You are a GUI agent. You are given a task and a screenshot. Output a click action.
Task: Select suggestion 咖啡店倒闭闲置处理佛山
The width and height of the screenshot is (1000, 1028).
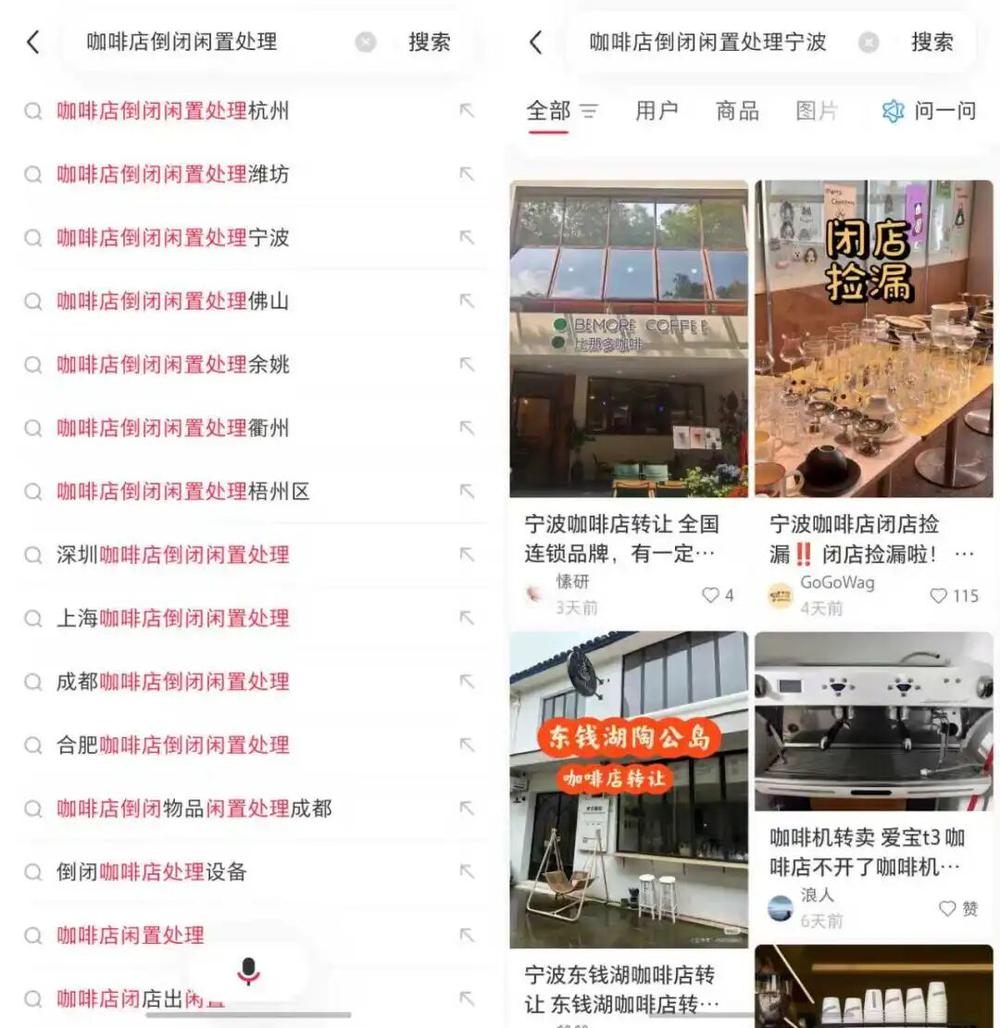click(172, 301)
